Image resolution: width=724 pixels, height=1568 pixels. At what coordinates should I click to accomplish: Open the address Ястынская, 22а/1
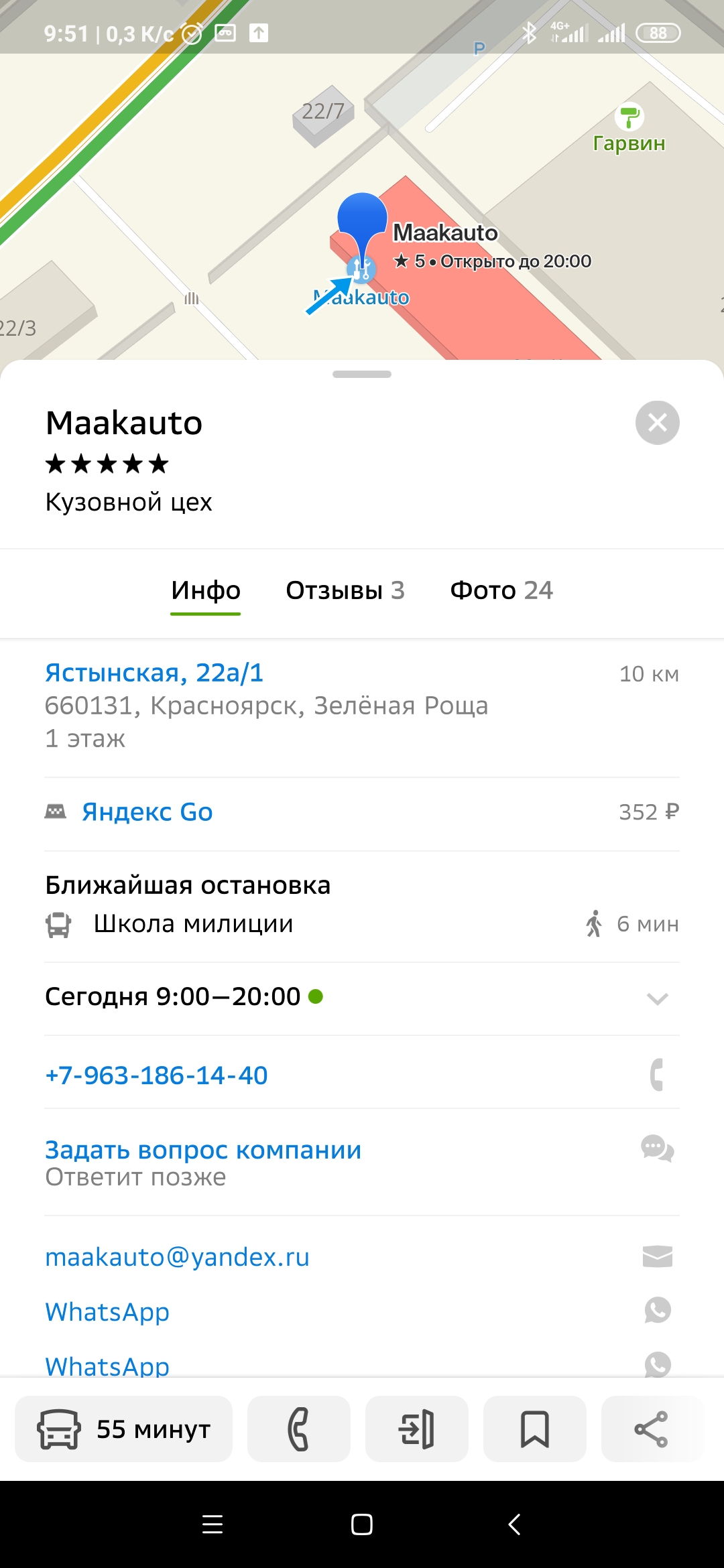[x=154, y=673]
